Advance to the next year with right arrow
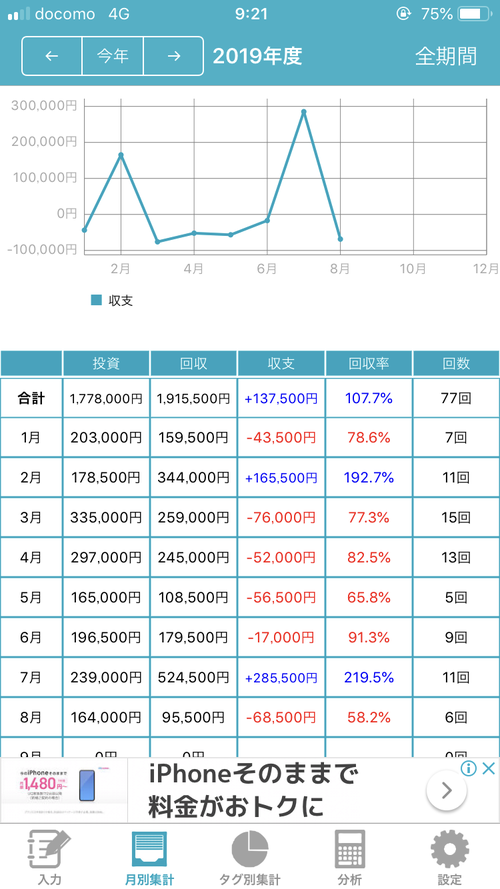 click(x=173, y=56)
